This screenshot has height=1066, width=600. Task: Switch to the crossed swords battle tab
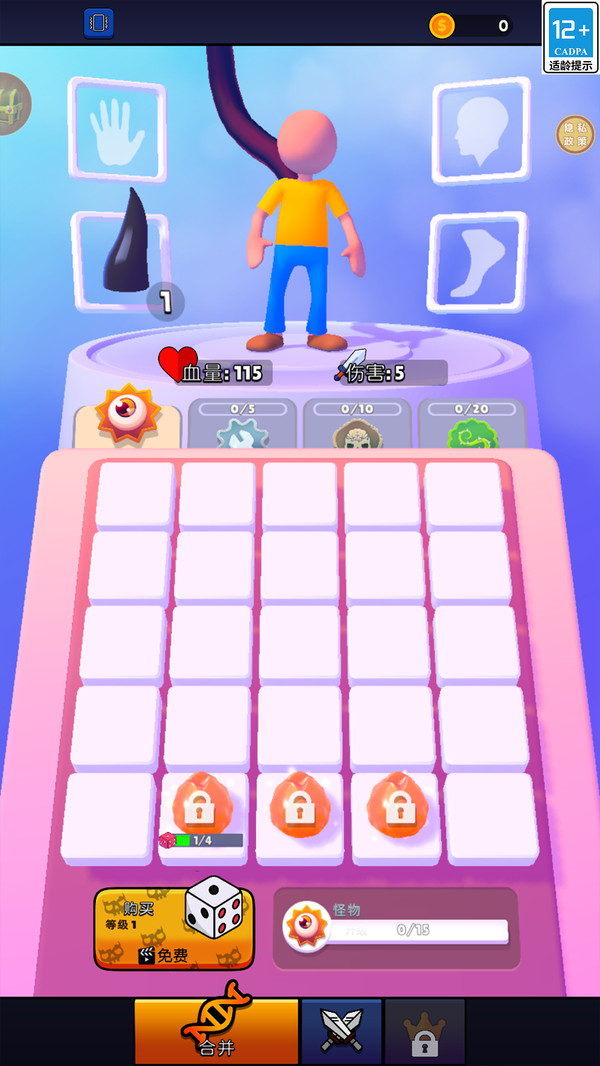(341, 1030)
